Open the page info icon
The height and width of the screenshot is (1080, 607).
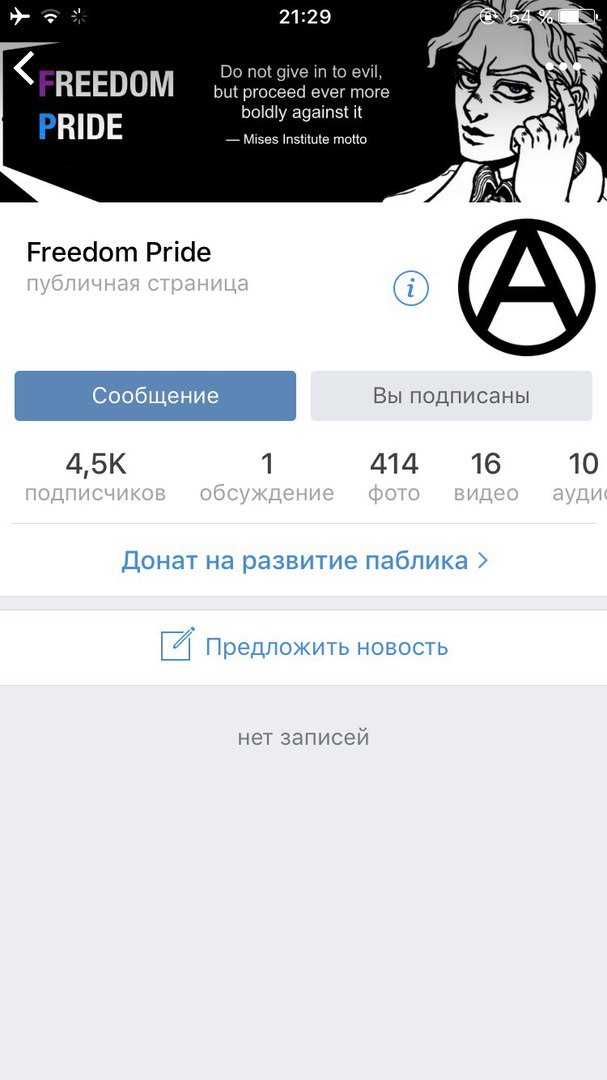[x=411, y=288]
